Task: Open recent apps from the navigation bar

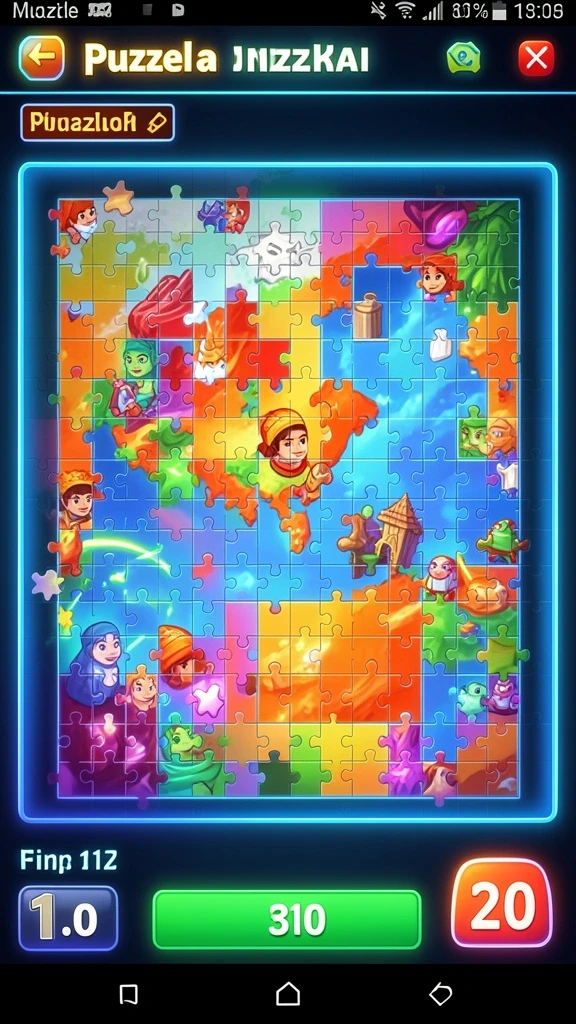Action: click(x=129, y=995)
